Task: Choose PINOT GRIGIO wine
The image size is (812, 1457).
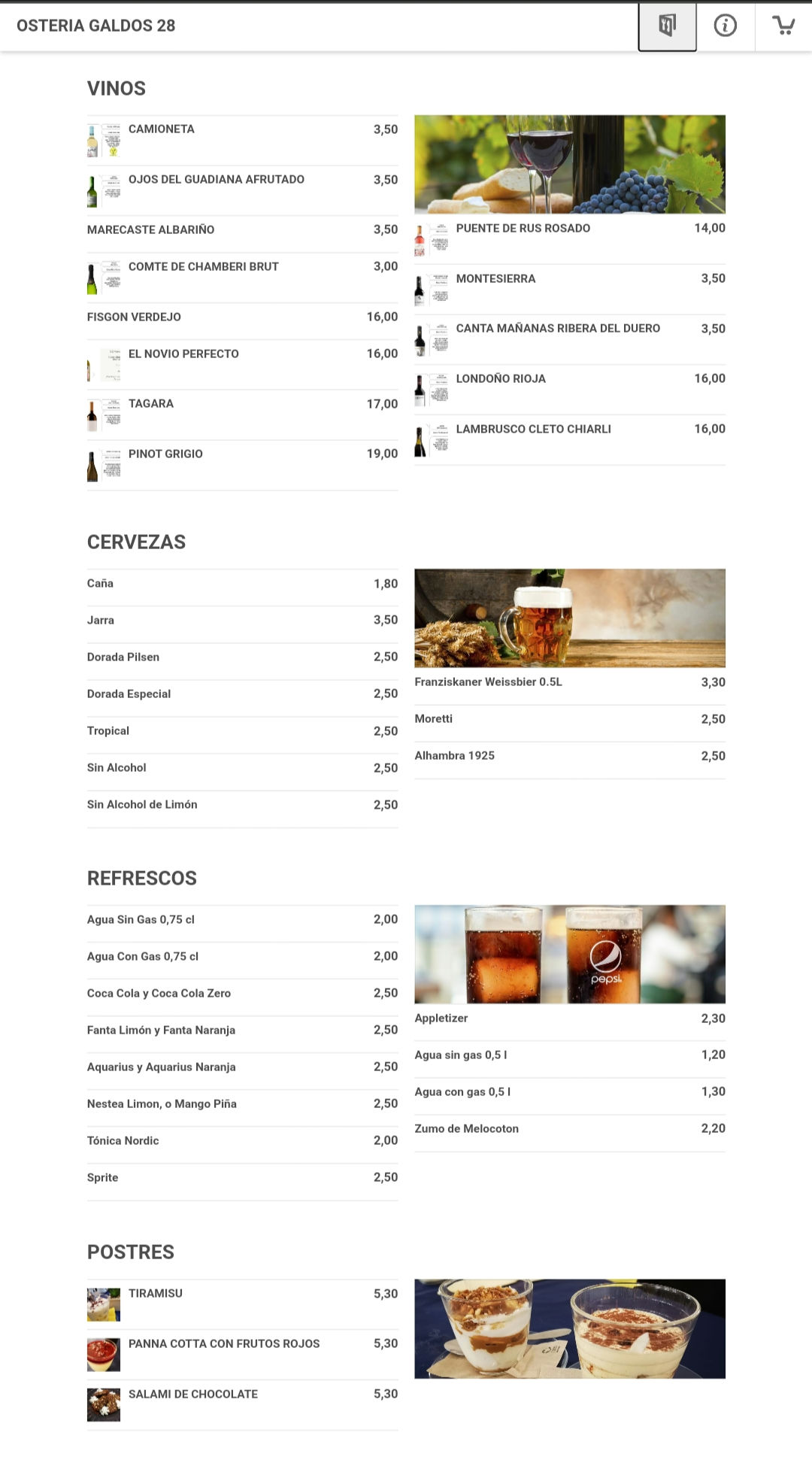Action: click(242, 466)
